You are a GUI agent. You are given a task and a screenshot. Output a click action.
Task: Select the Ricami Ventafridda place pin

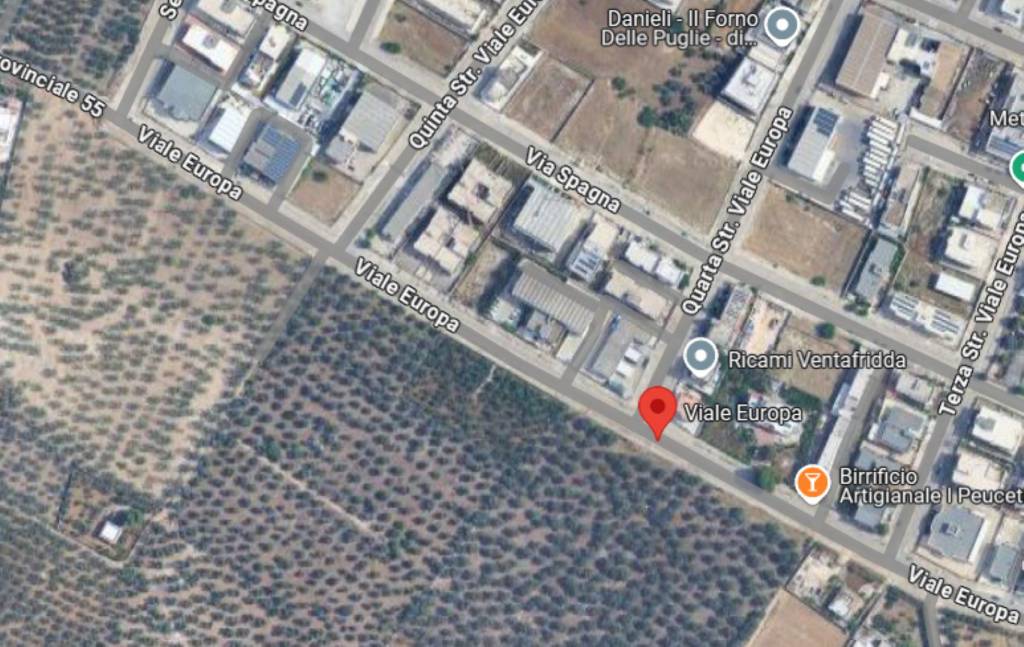click(701, 356)
